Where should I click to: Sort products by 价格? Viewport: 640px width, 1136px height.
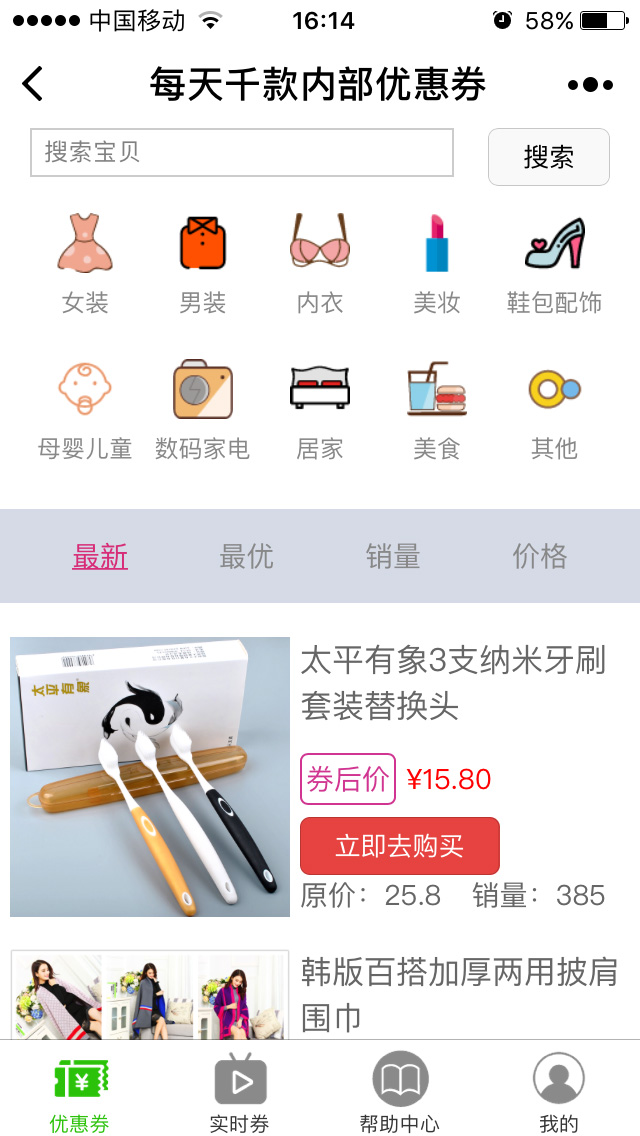(540, 557)
